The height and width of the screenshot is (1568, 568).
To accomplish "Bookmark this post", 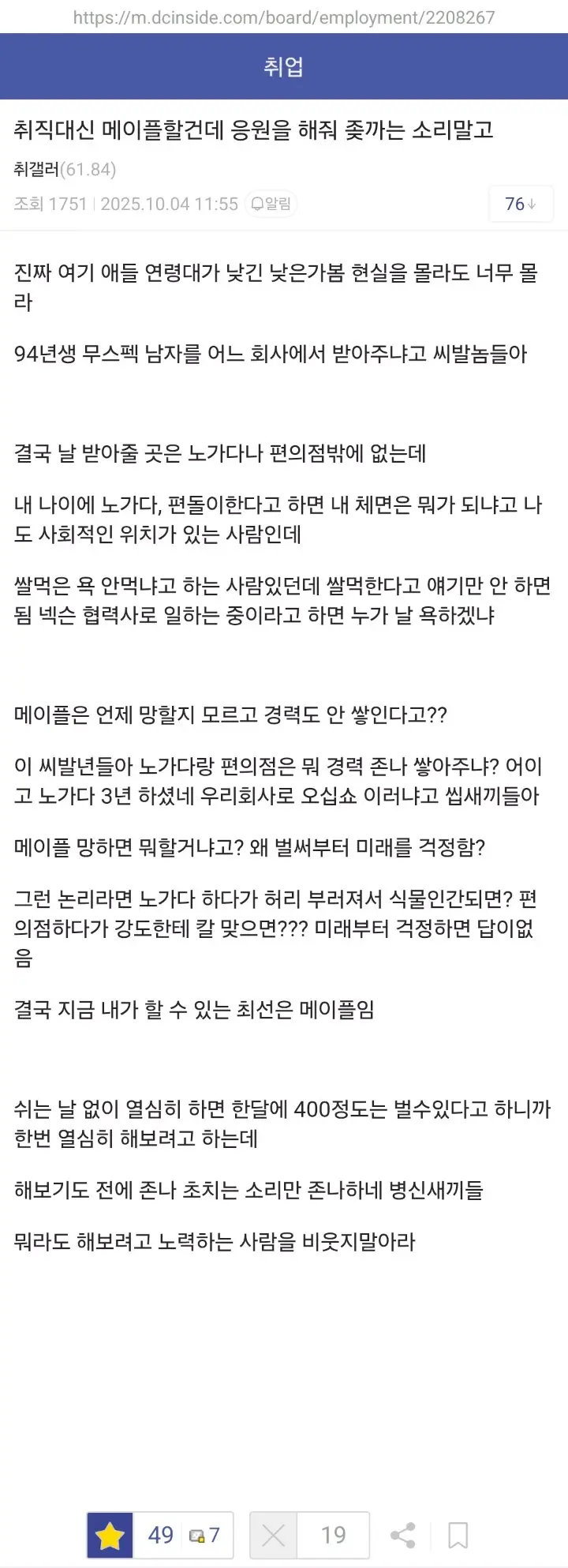I will pyautogui.click(x=458, y=1535).
